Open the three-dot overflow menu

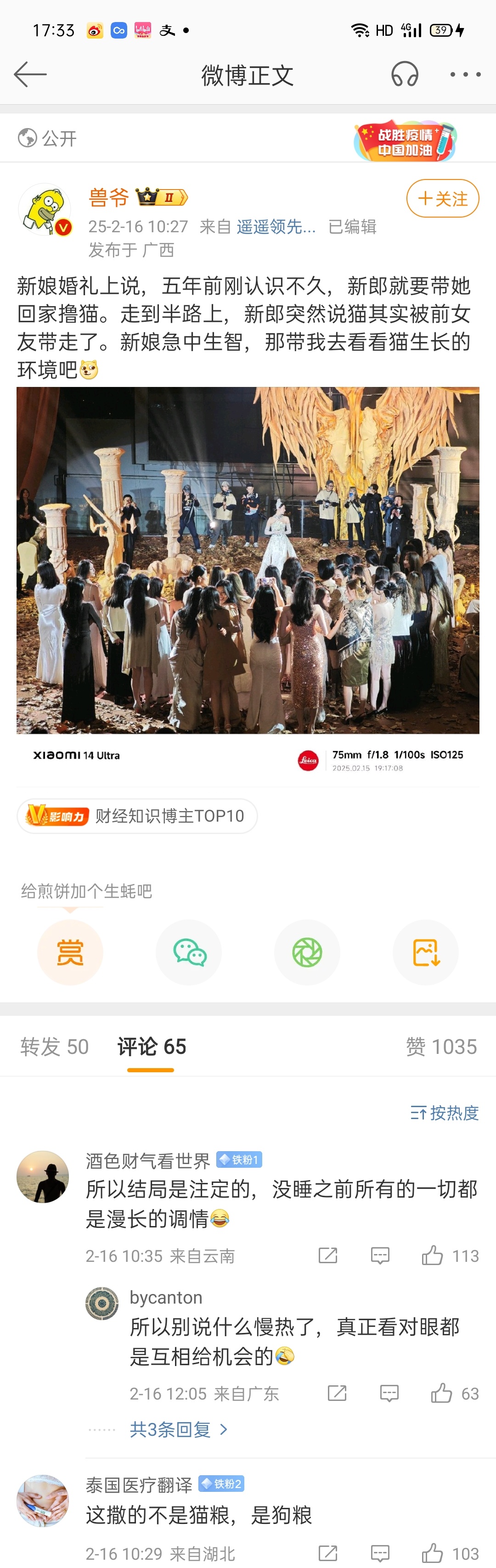click(465, 74)
